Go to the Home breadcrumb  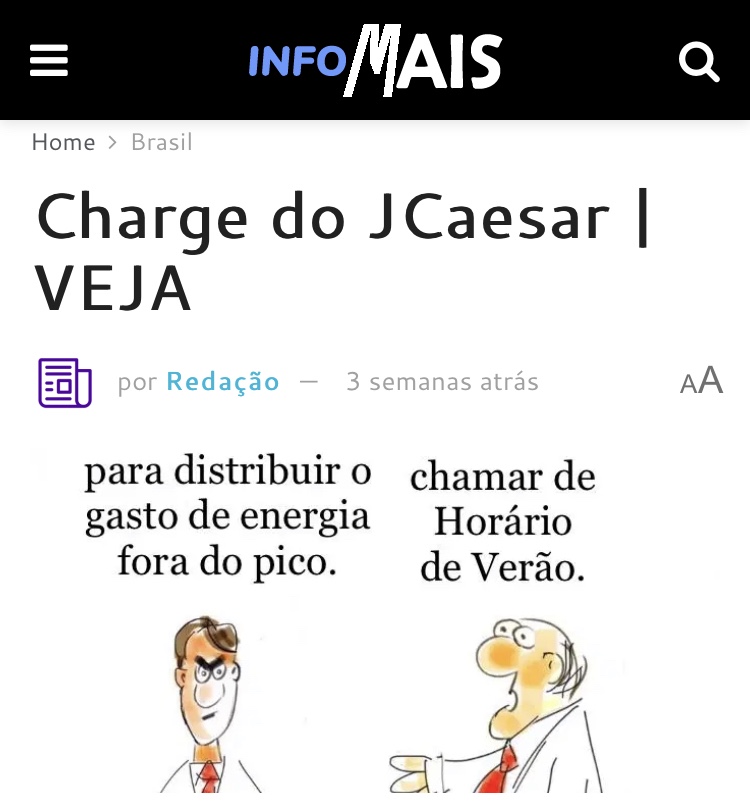[63, 143]
